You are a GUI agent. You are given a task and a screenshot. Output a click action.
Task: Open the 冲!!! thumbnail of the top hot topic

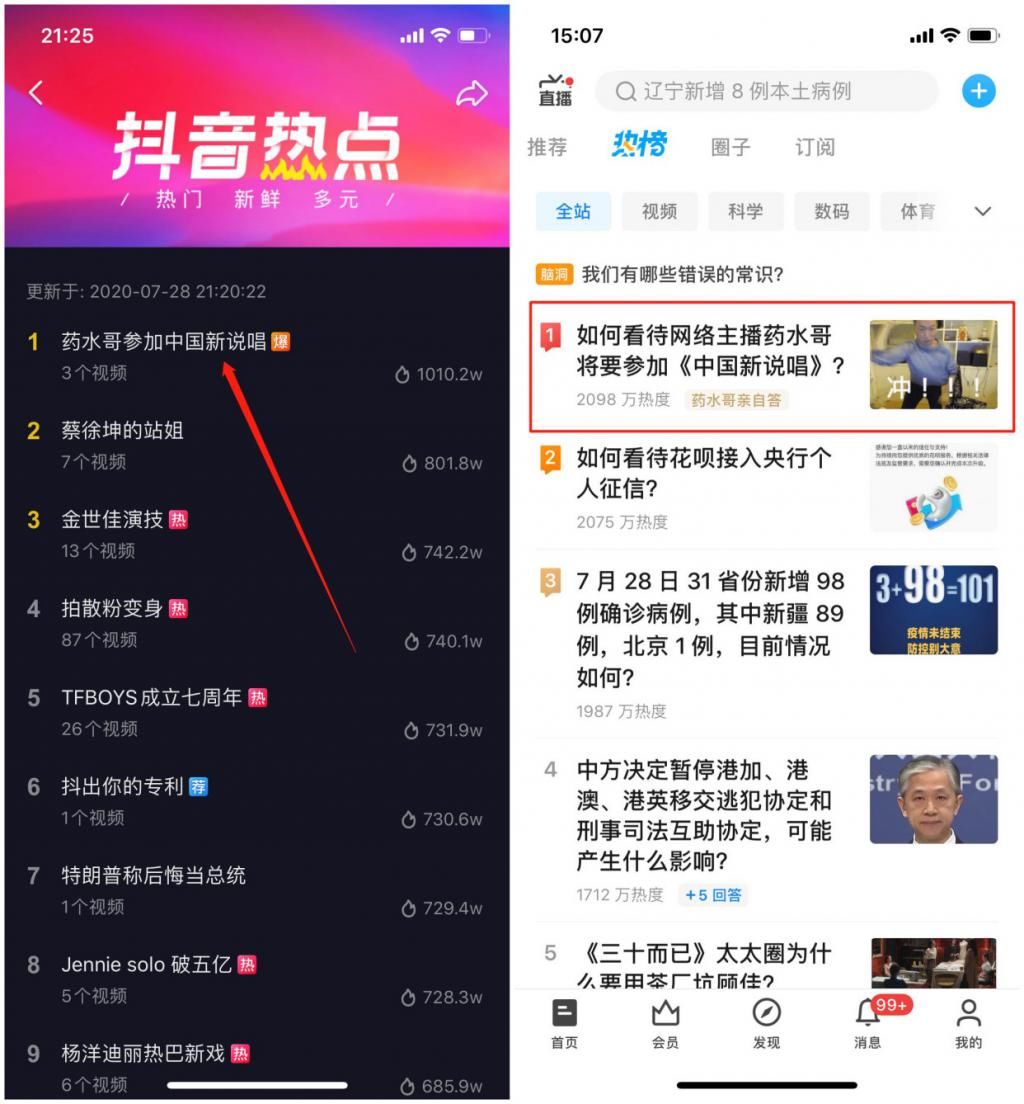[x=933, y=366]
